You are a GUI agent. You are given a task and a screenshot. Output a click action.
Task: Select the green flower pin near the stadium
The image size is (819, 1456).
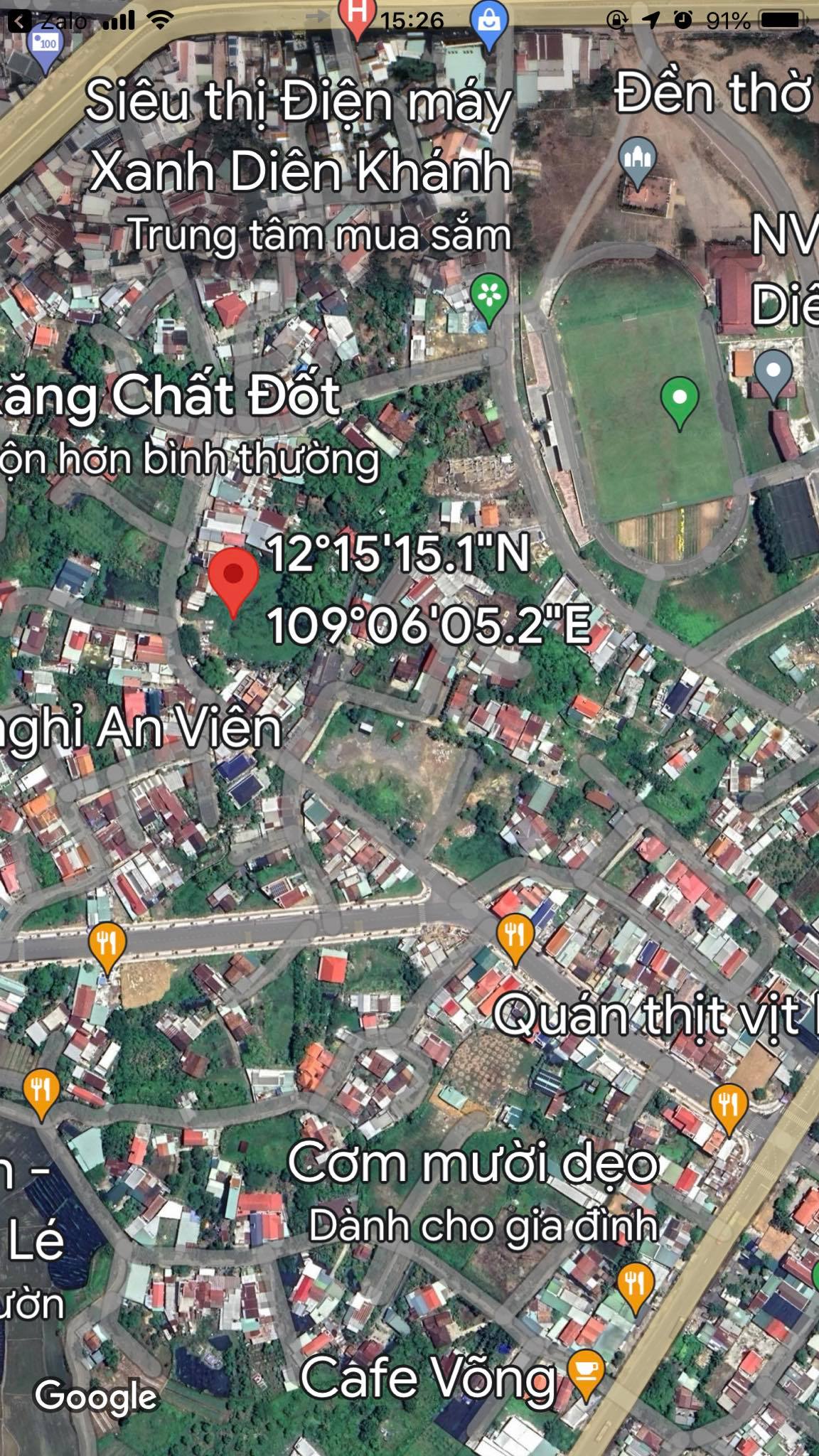point(490,296)
